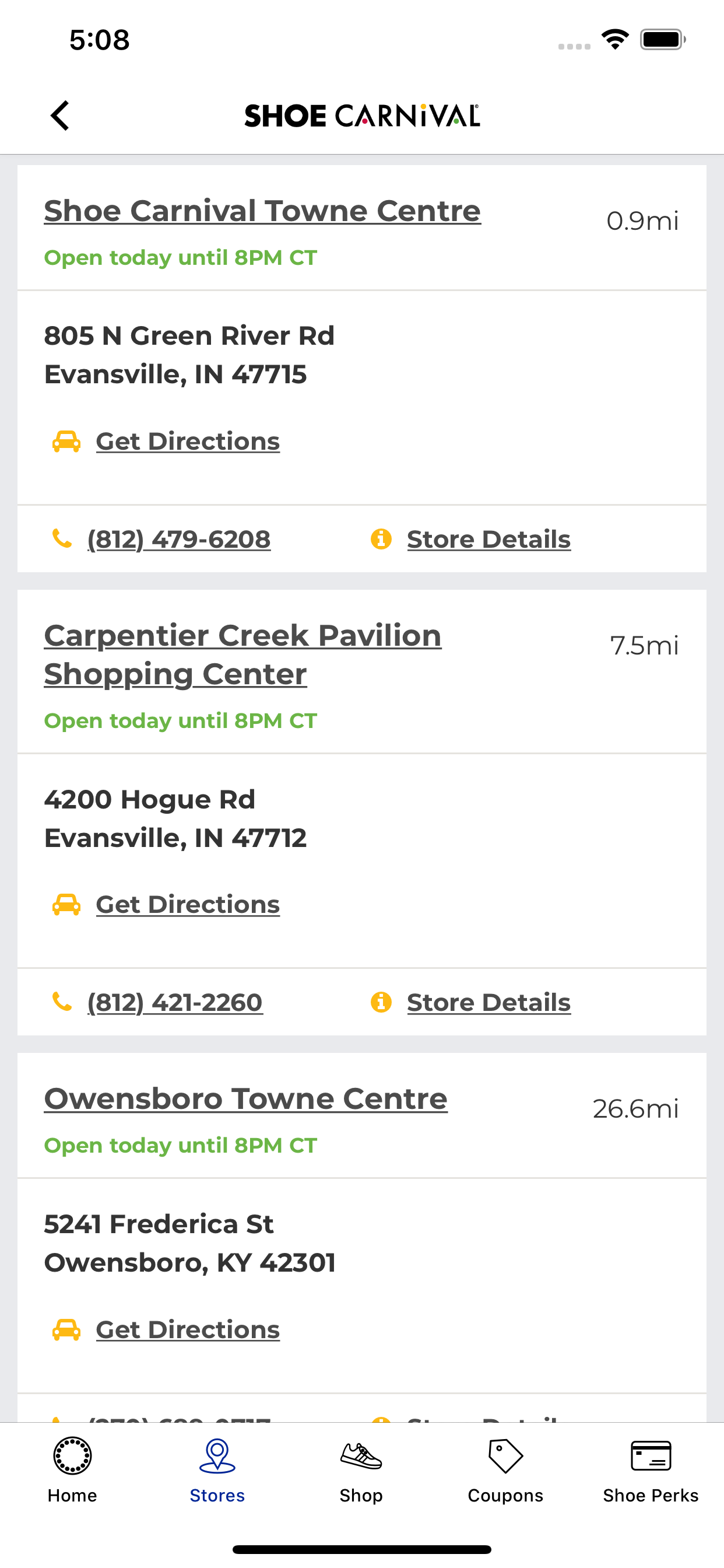Switch to the Shop tab
Image resolution: width=724 pixels, height=1568 pixels.
click(x=361, y=1471)
